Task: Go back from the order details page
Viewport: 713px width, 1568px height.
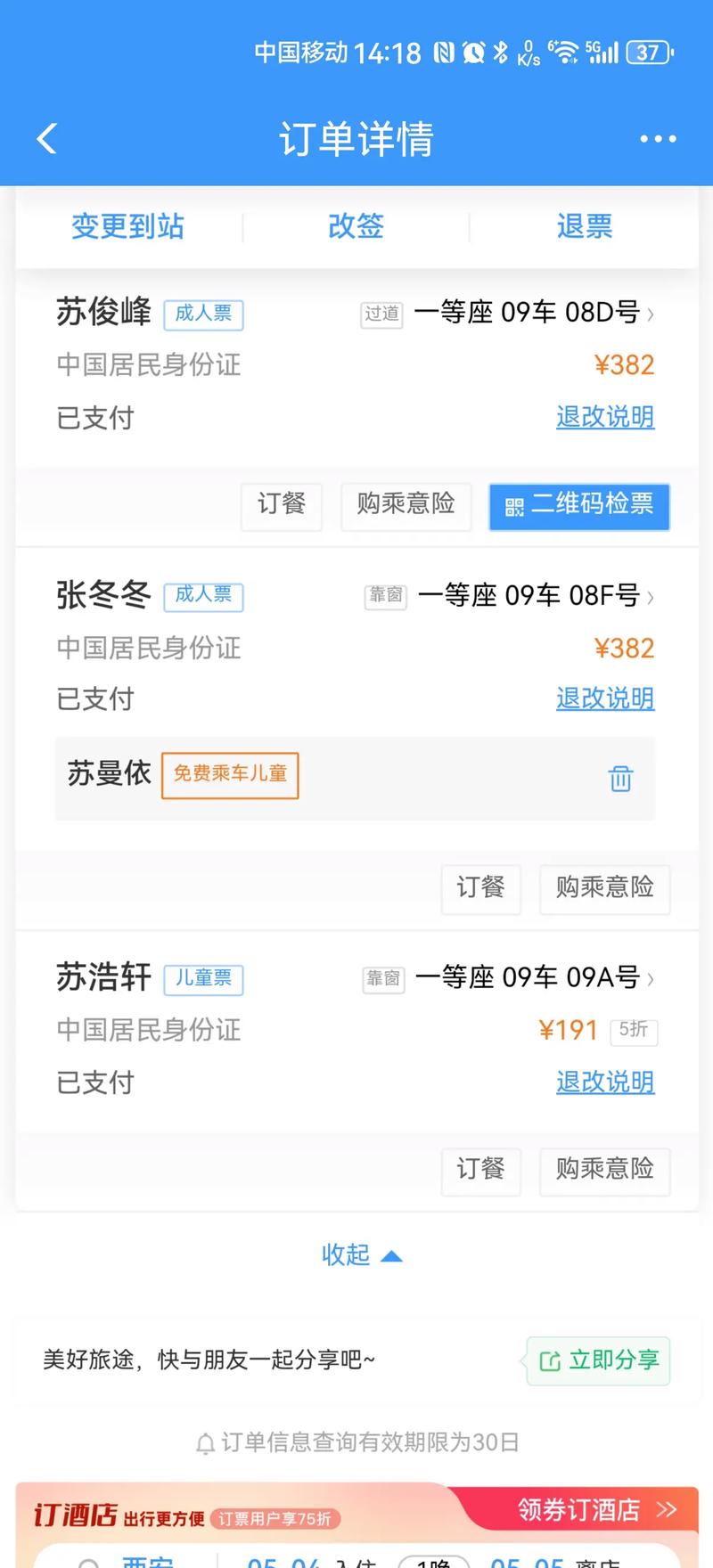Action: click(46, 139)
